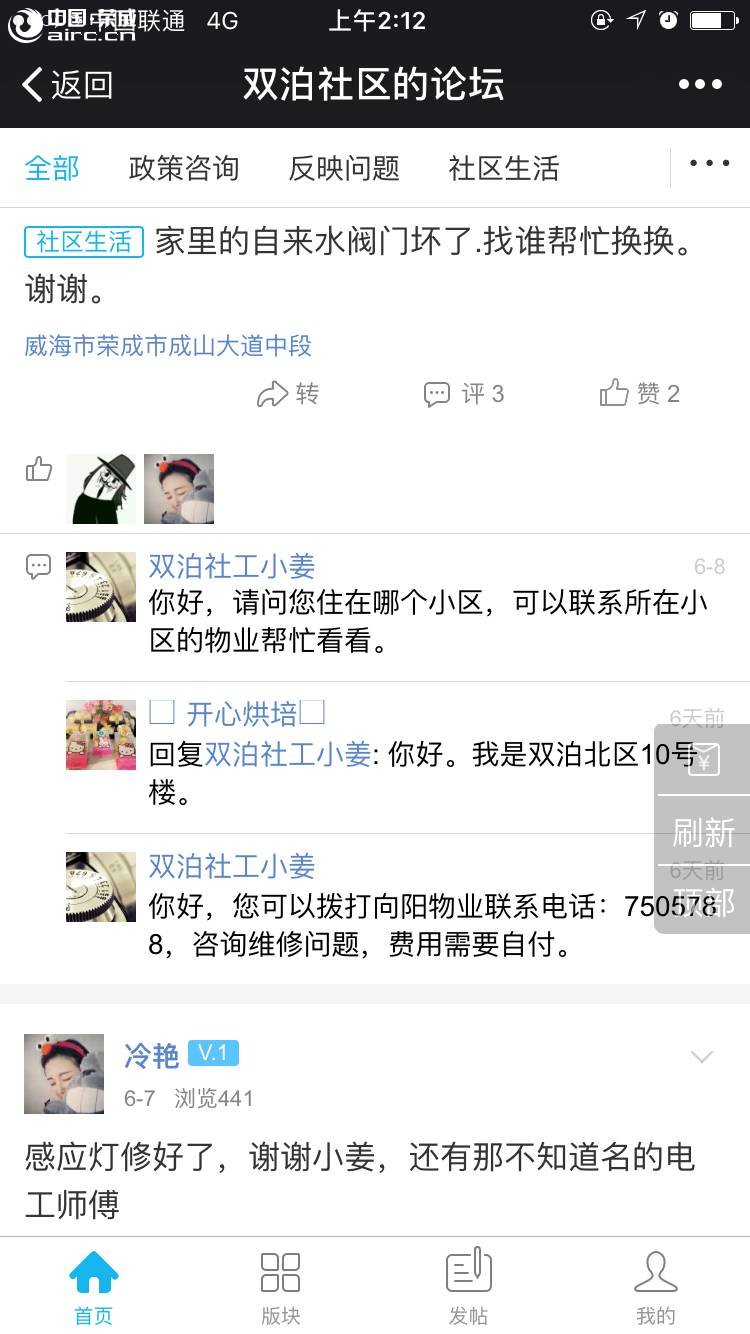Viewport: 750px width, 1334px height.
Task: Switch to the 政策咨询 tab
Action: coord(184,168)
